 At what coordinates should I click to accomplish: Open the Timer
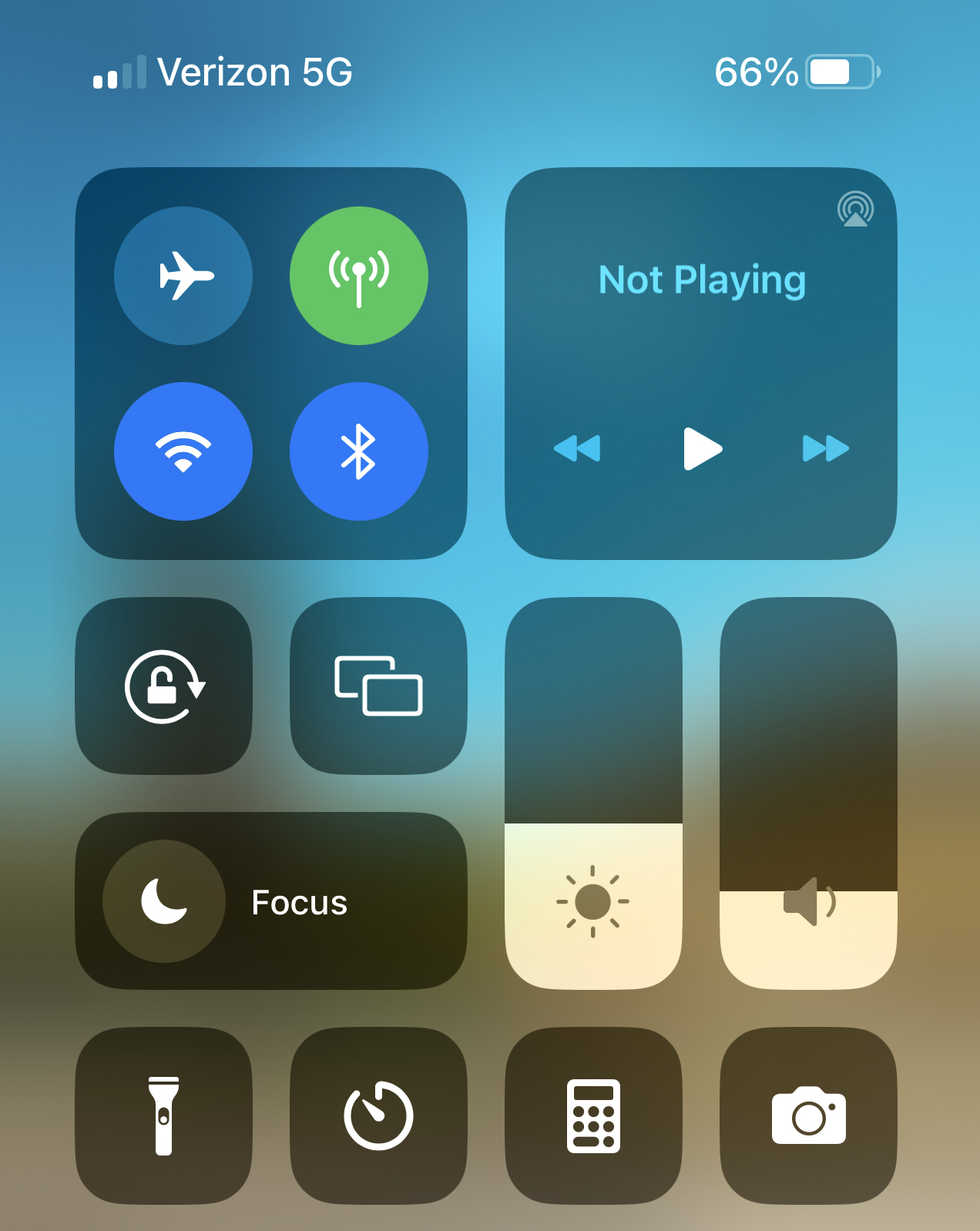pos(378,1115)
